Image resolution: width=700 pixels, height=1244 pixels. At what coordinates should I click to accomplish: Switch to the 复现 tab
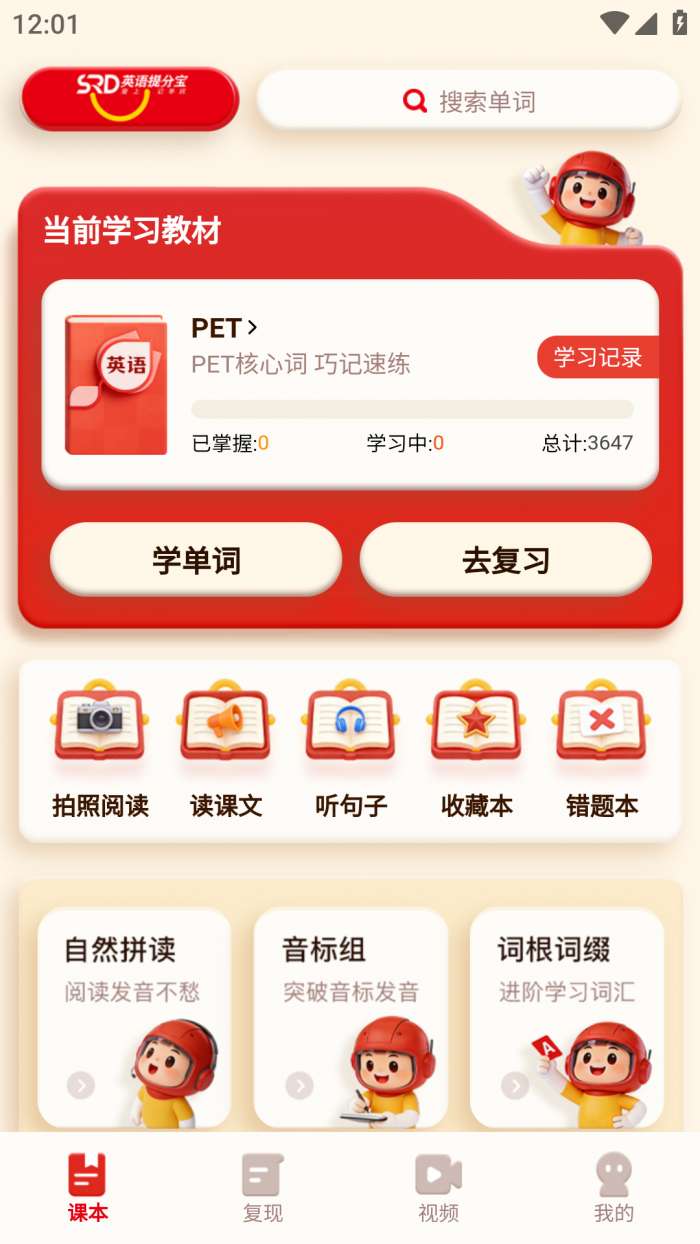(x=263, y=1188)
